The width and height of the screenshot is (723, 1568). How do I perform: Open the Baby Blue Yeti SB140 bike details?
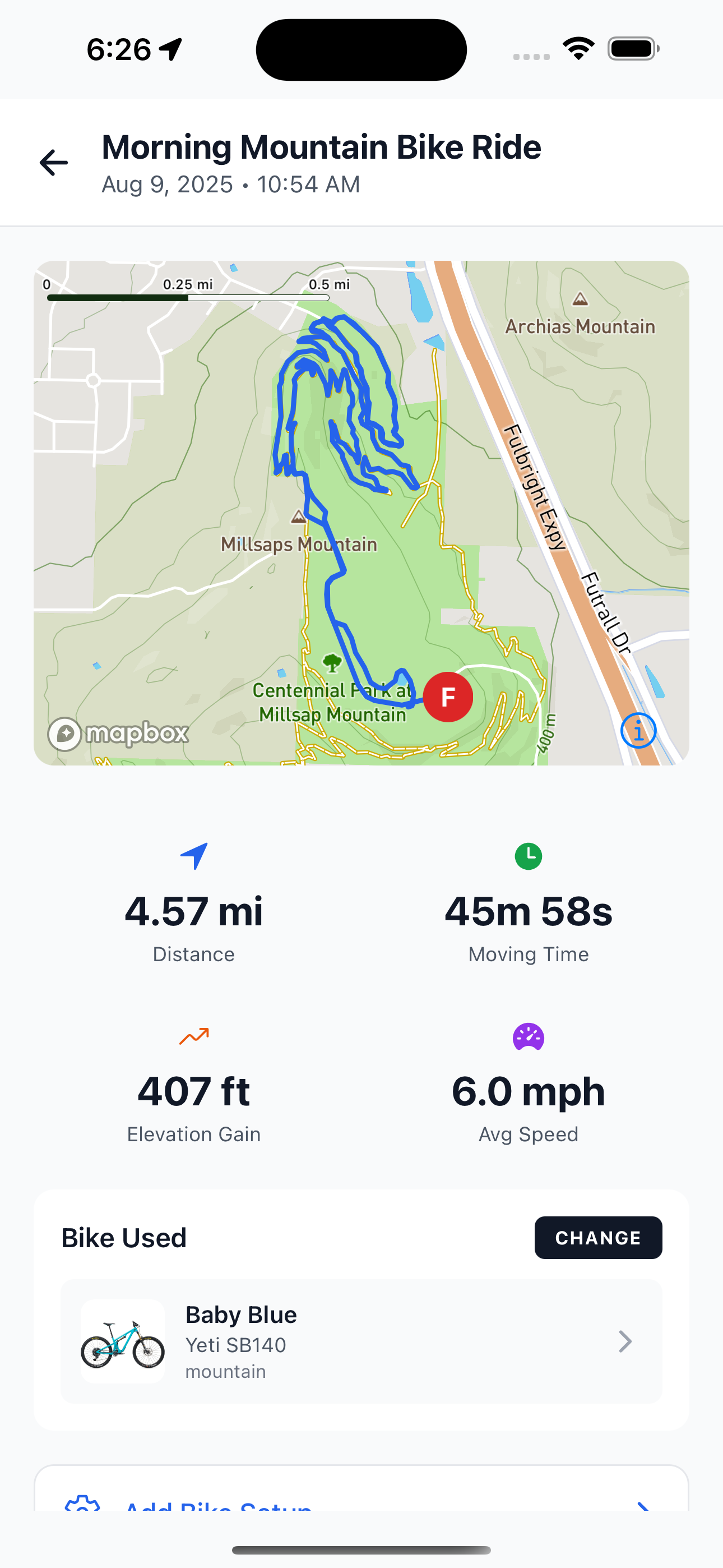361,1341
